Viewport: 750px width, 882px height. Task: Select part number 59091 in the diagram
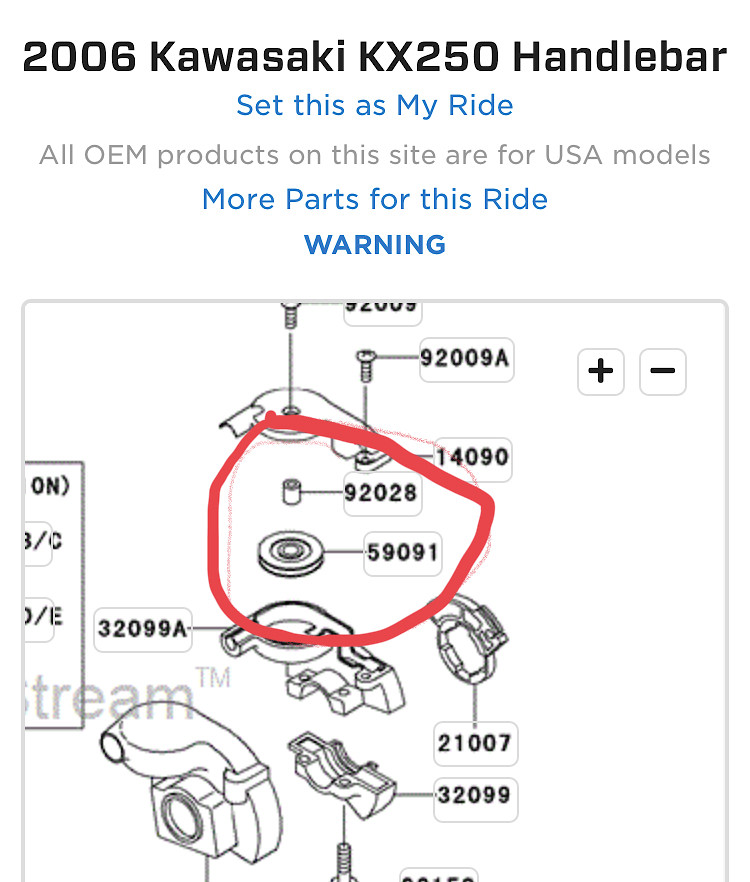[402, 551]
